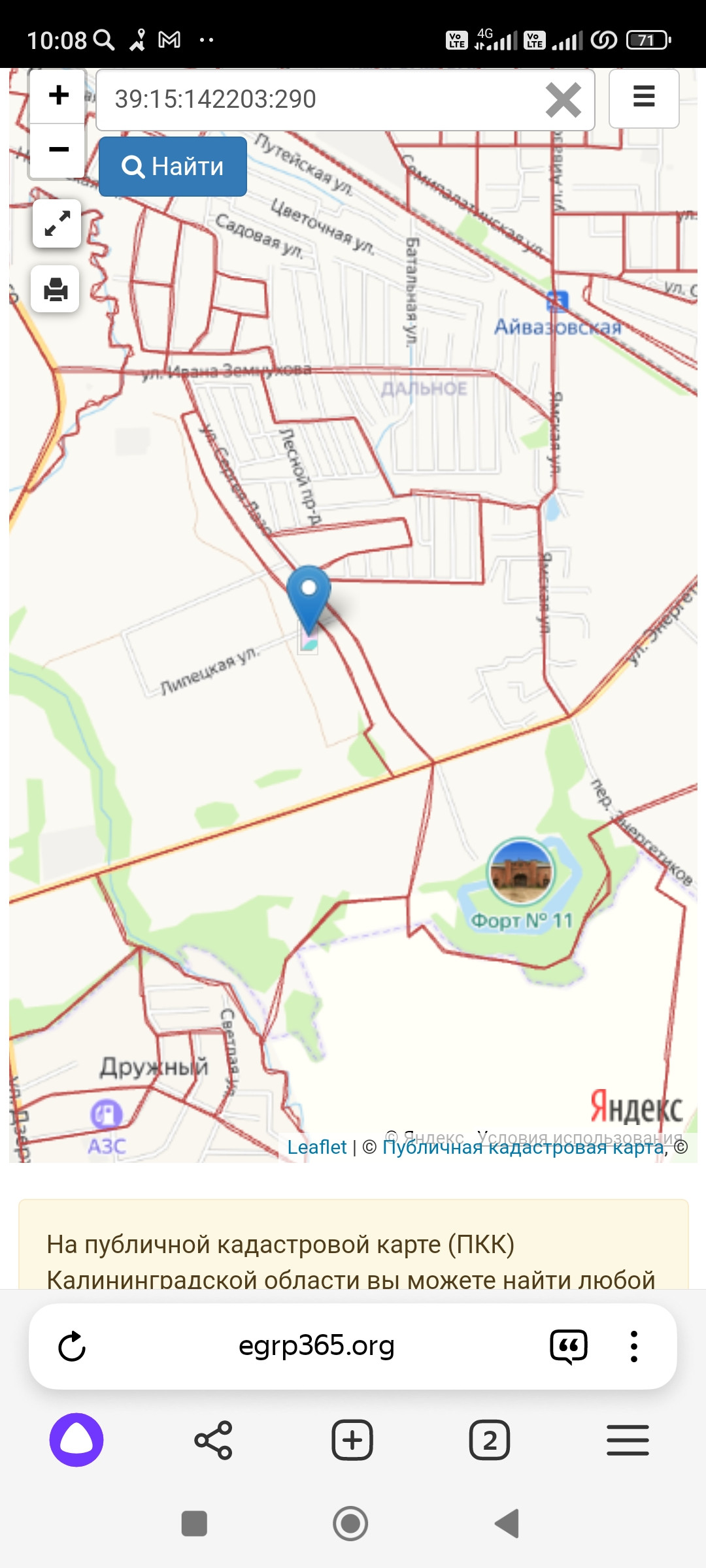
Task: Clear the cadastral number search field
Action: point(563,100)
